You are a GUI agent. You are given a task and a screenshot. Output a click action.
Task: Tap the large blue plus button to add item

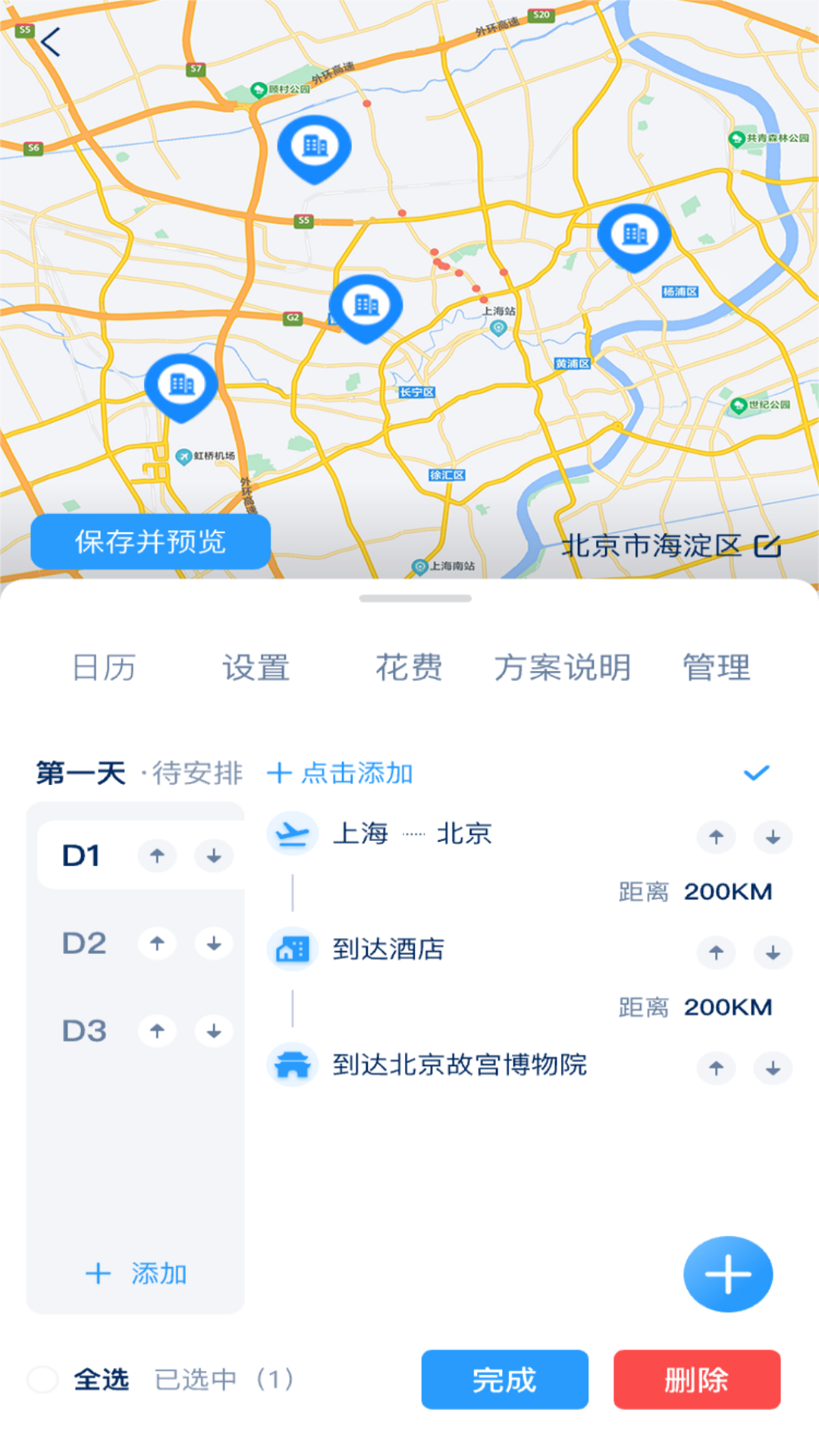coord(727,1274)
